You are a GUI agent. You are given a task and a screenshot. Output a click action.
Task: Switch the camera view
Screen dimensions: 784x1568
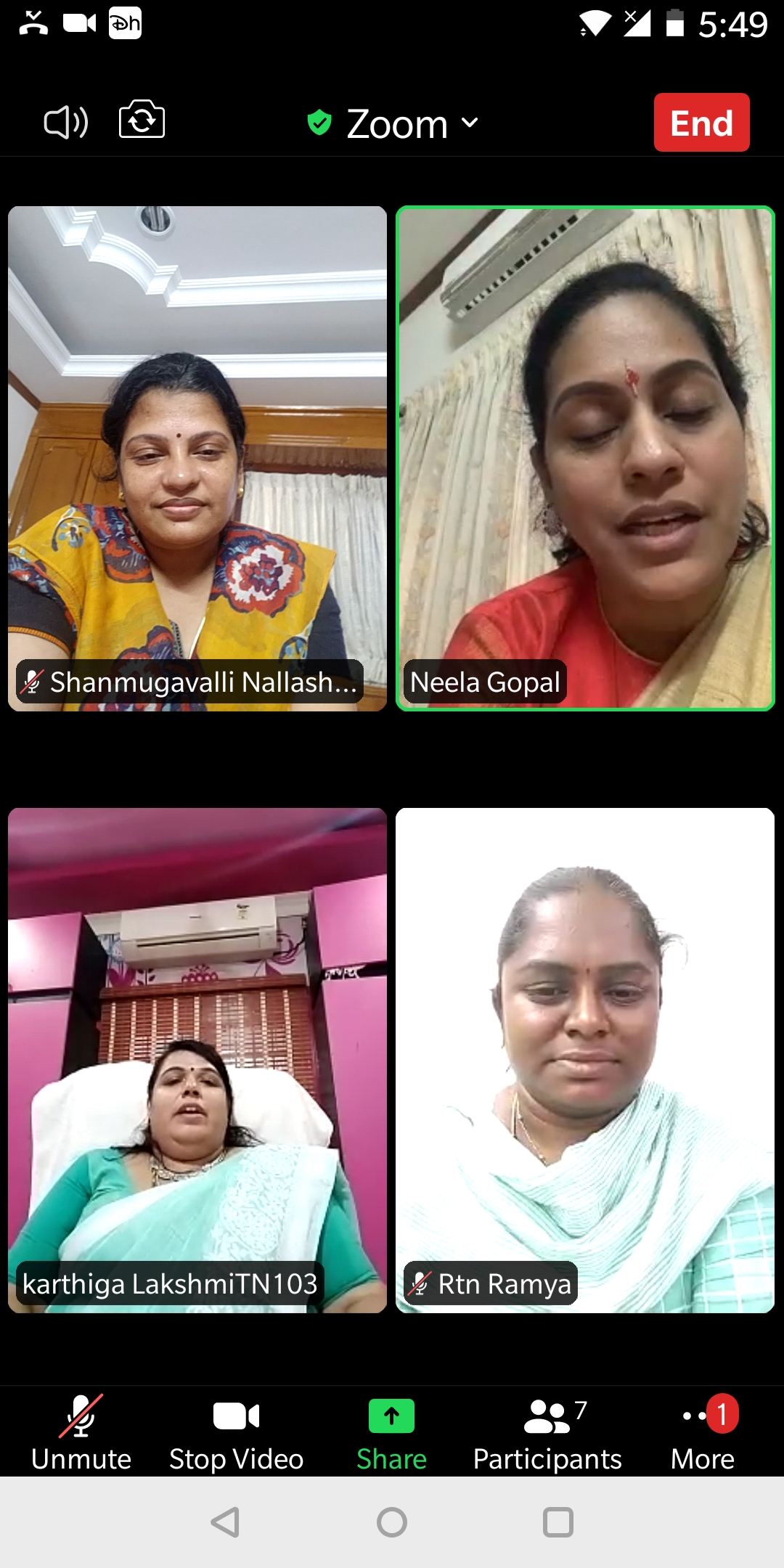[142, 121]
